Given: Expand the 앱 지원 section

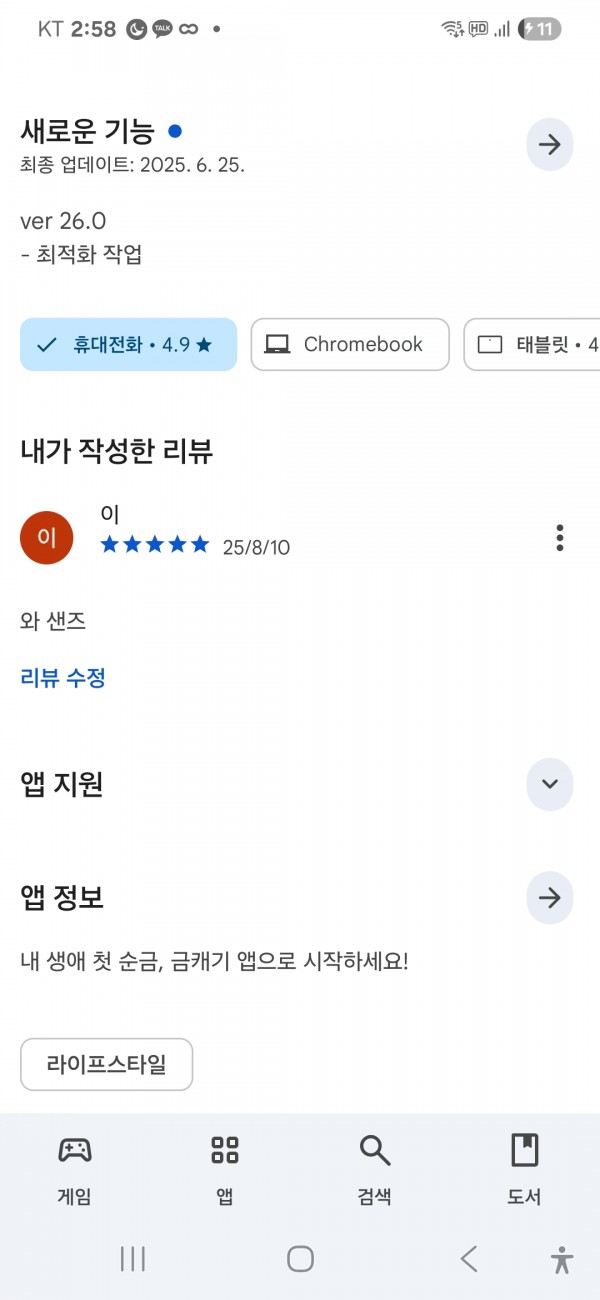Looking at the screenshot, I should click(550, 784).
